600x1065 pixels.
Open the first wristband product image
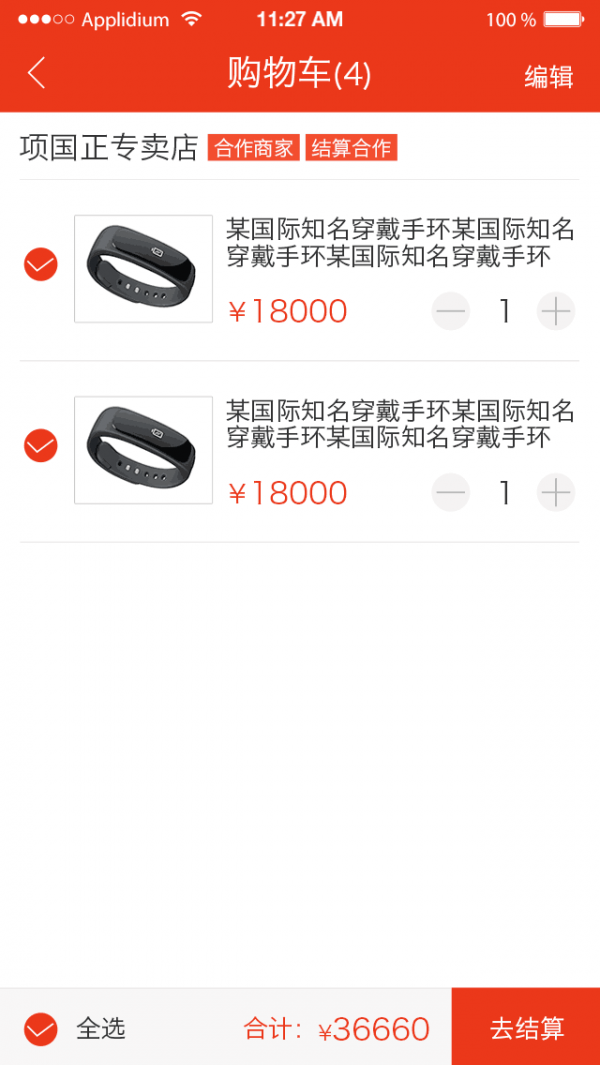(x=143, y=269)
